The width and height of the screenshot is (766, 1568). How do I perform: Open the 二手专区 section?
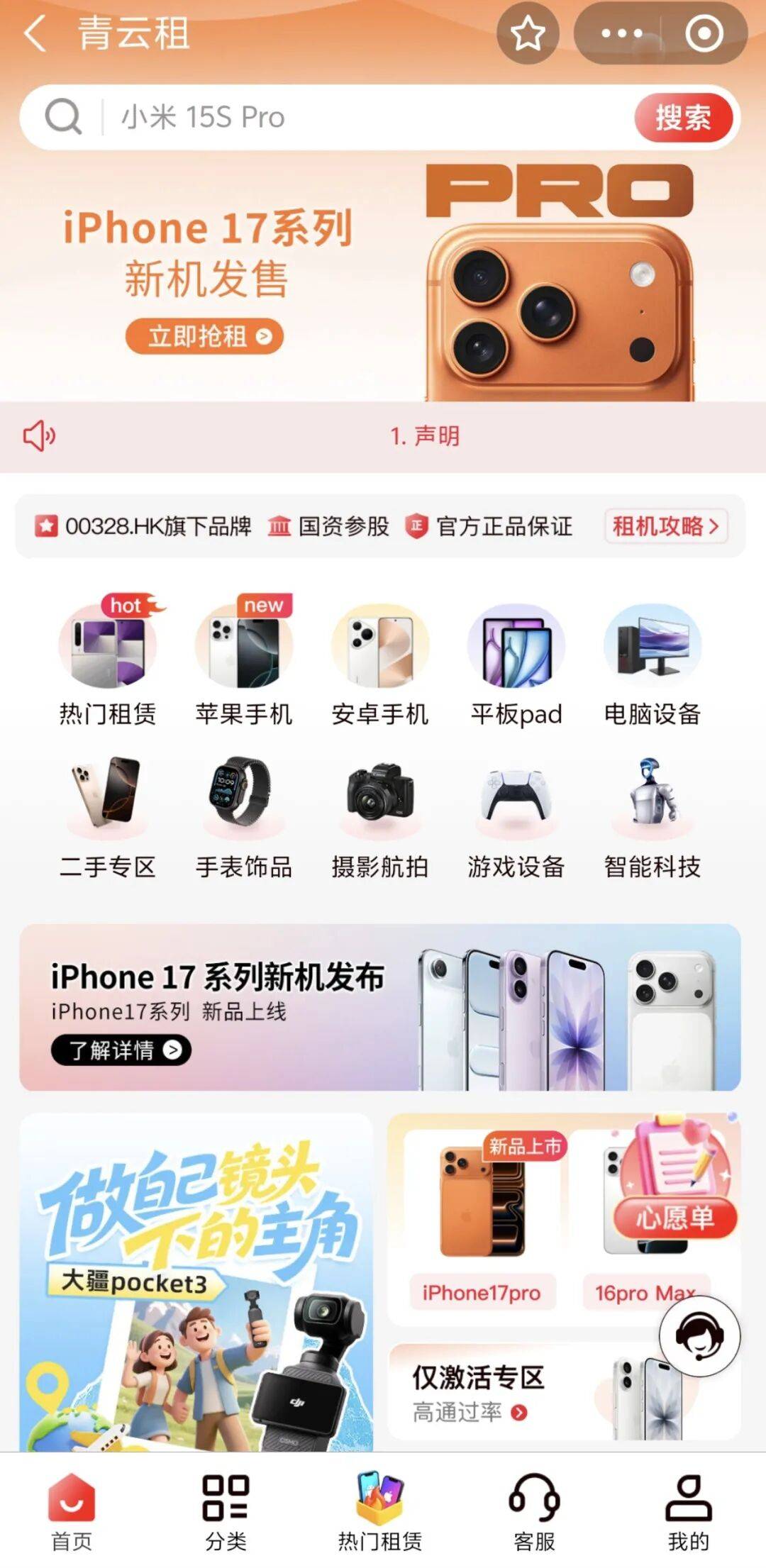107,816
